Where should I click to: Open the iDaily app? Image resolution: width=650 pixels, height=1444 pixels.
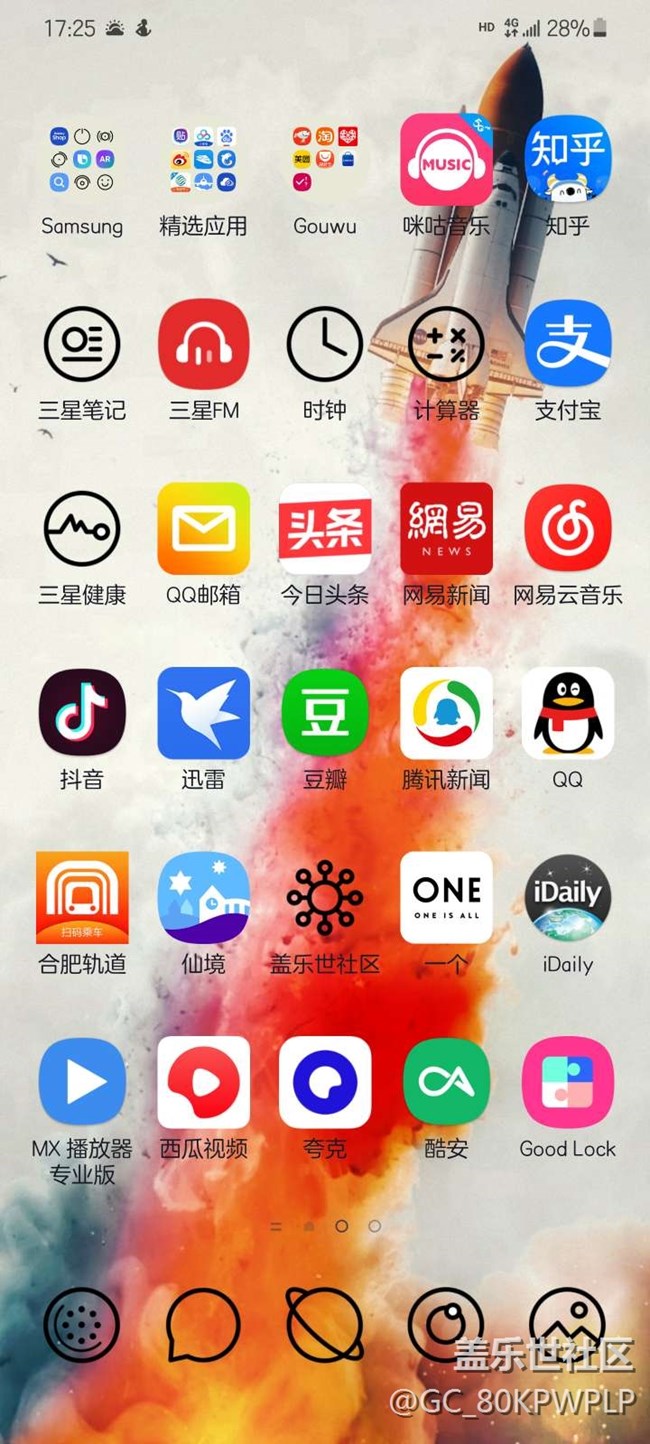pyautogui.click(x=567, y=898)
